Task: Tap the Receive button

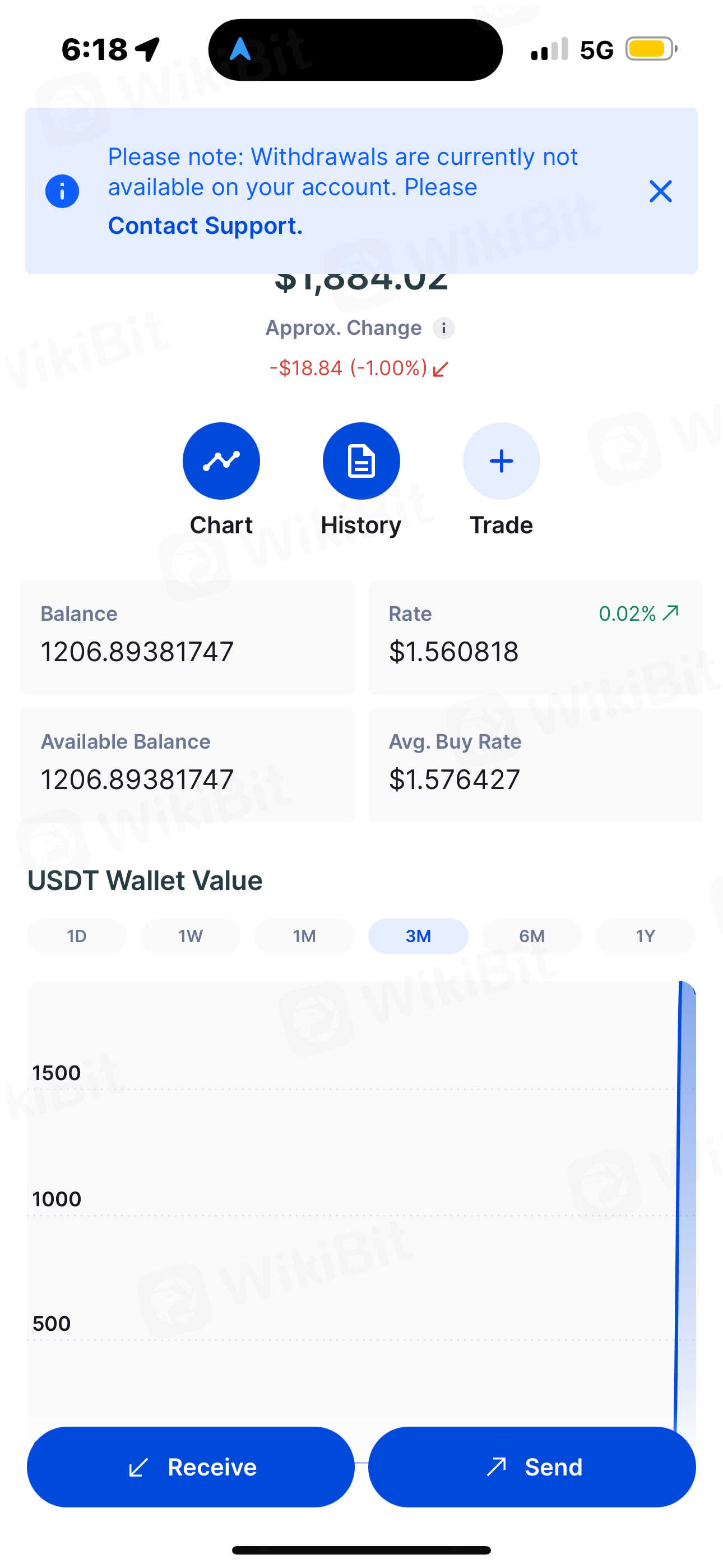Action: (x=191, y=1466)
